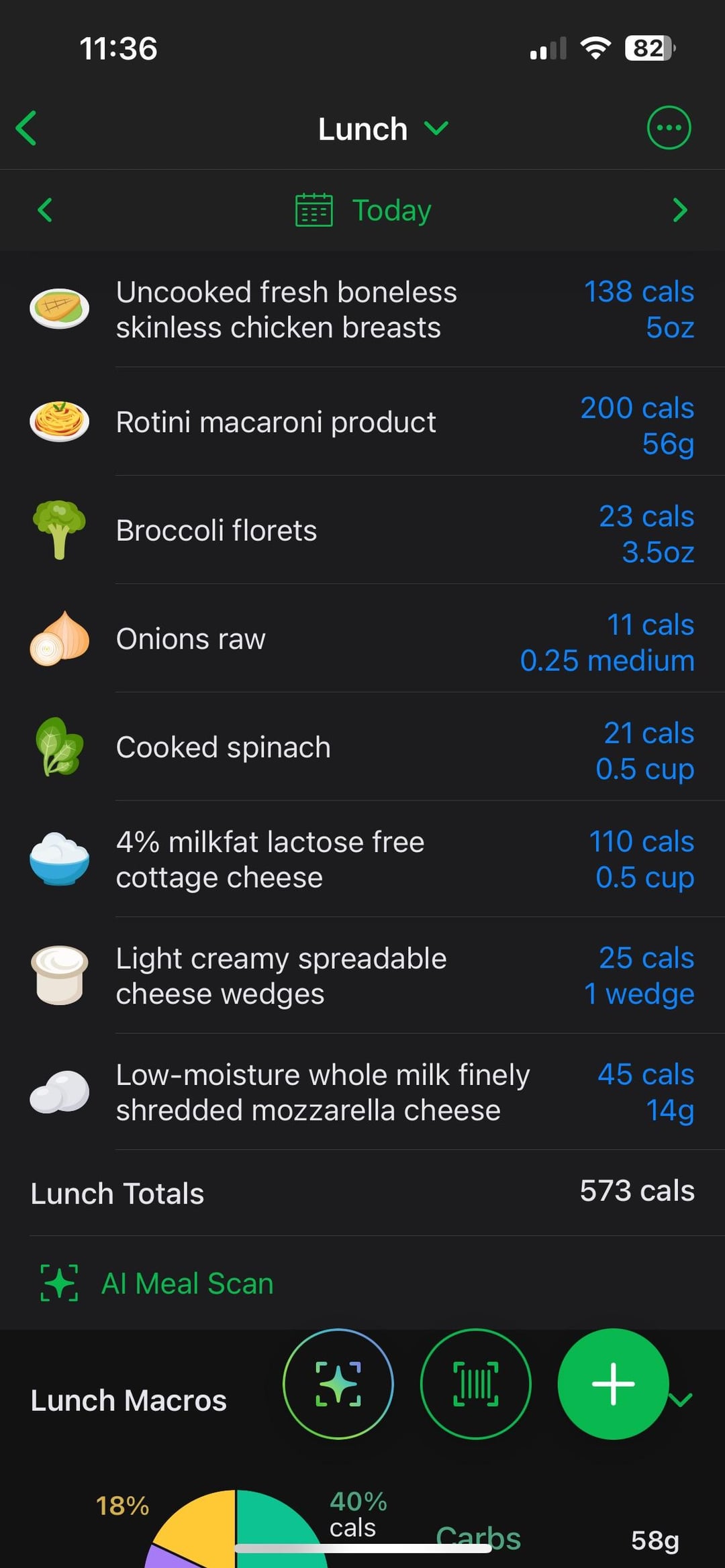Viewport: 725px width, 1568px height.
Task: Go back from the Lunch screen
Action: pos(27,128)
